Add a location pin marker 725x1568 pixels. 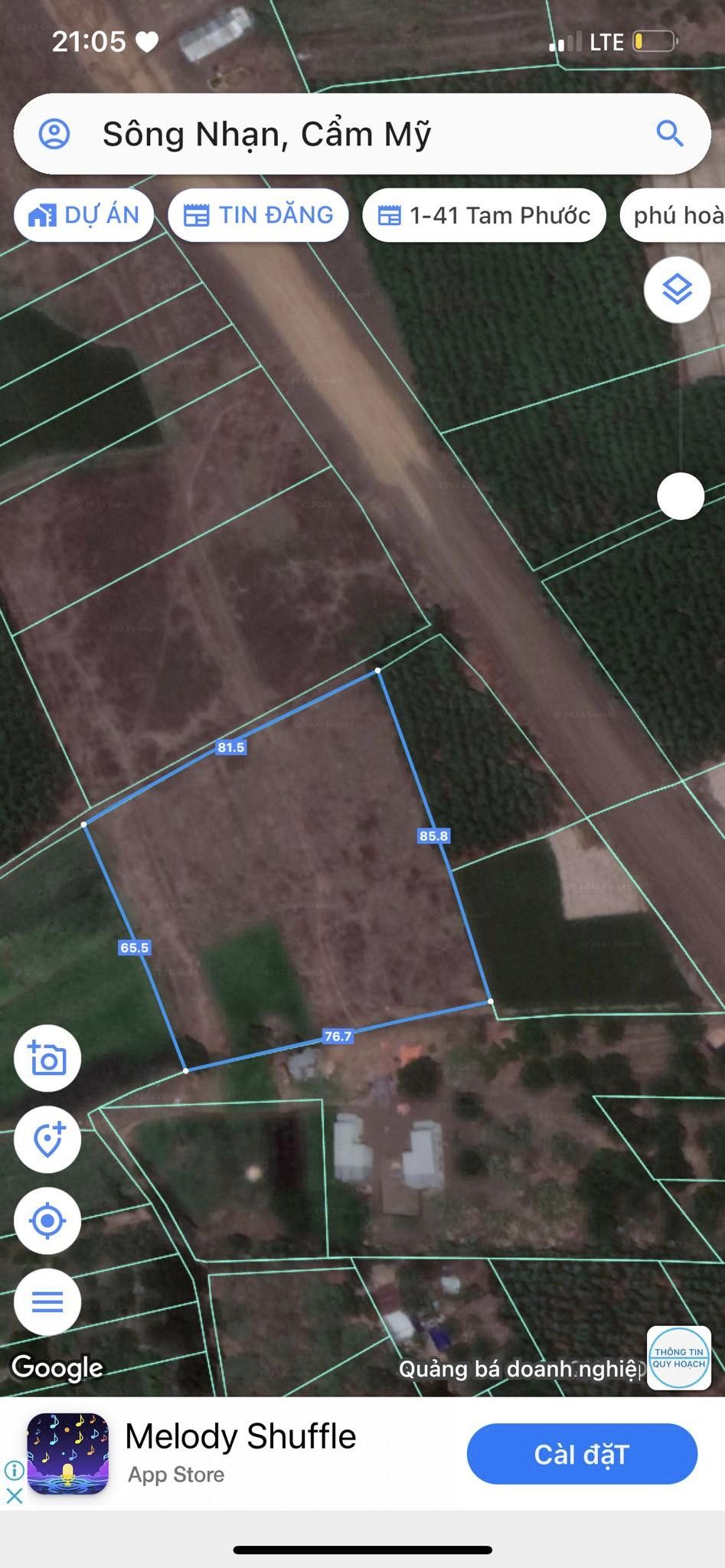pyautogui.click(x=47, y=1140)
